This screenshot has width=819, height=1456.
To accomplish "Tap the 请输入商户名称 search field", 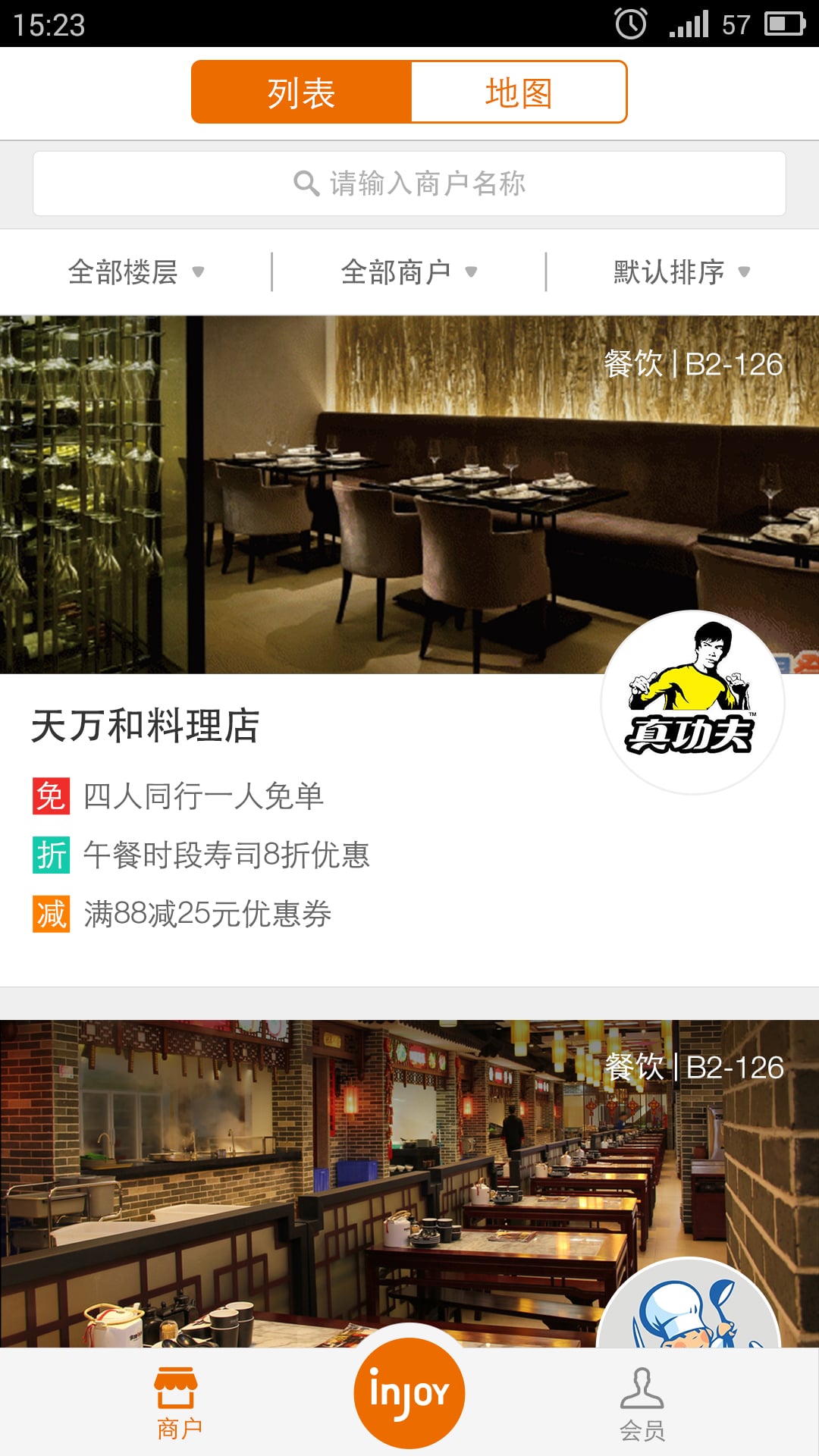I will pos(409,184).
